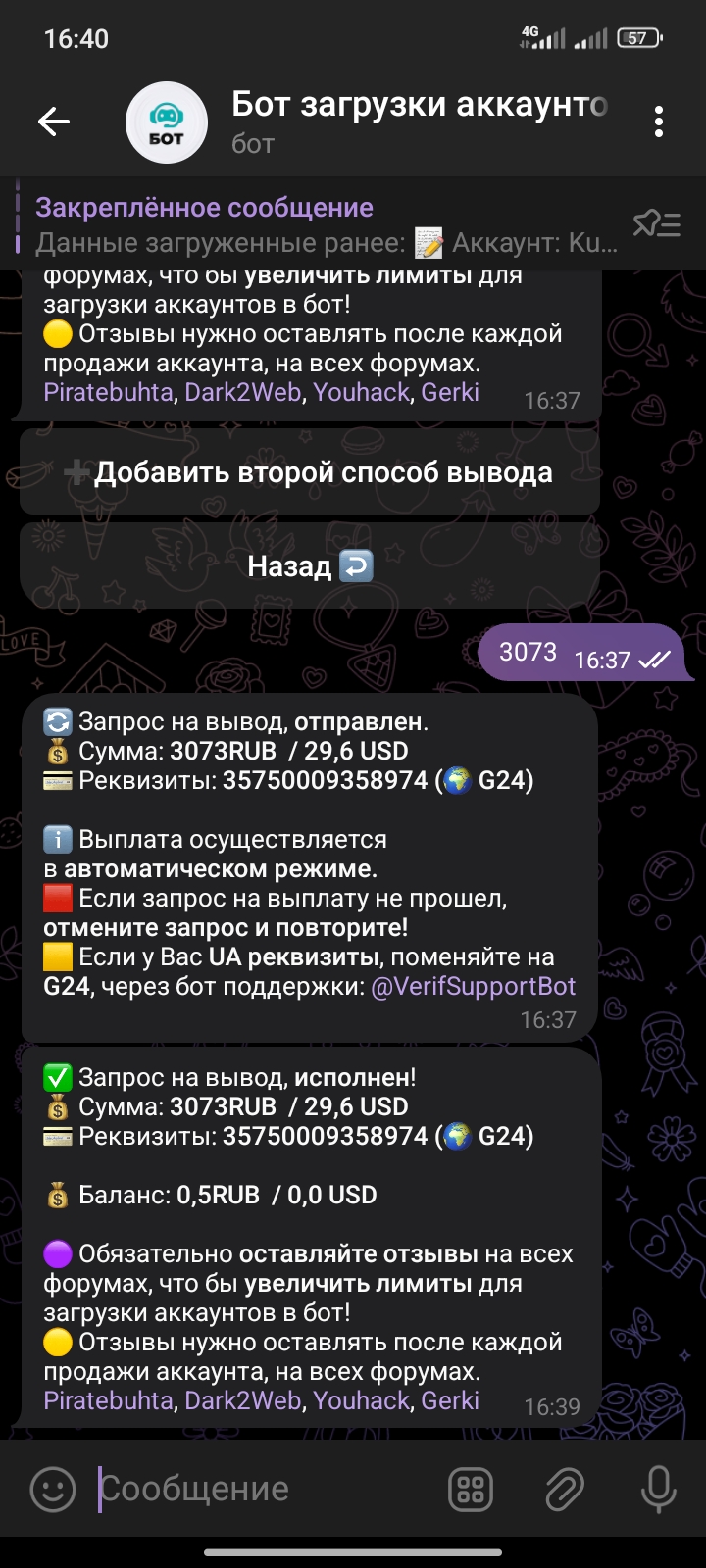Open the pinned messages list icon
The image size is (706, 1568).
coord(656,224)
